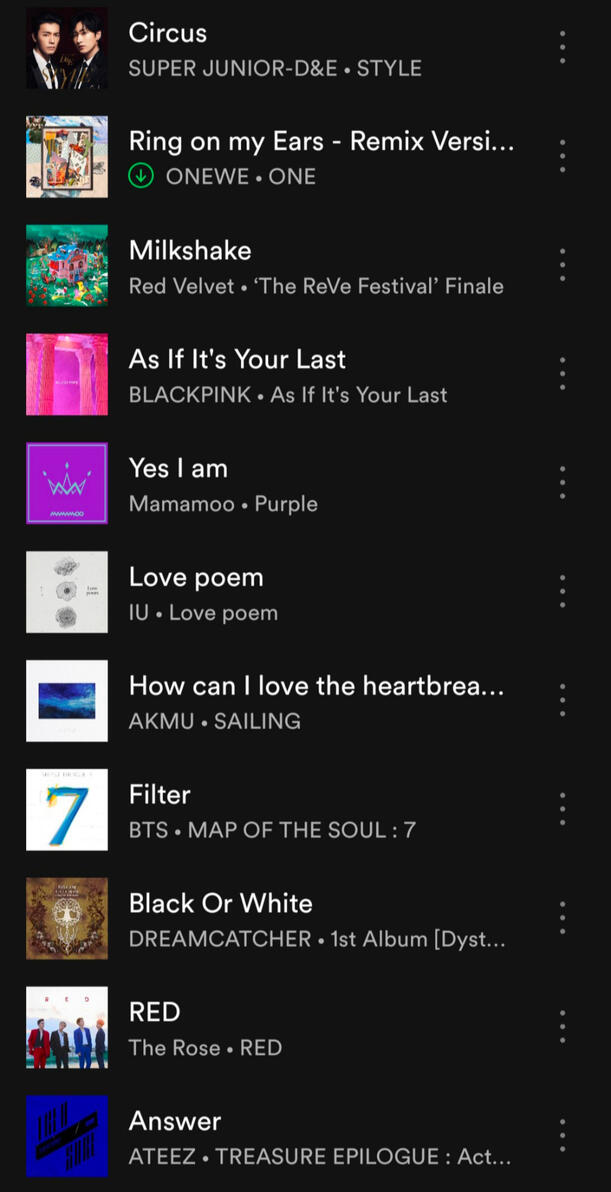Open more options for the AKMU song
Screen dimensions: 611x1192
tap(562, 701)
